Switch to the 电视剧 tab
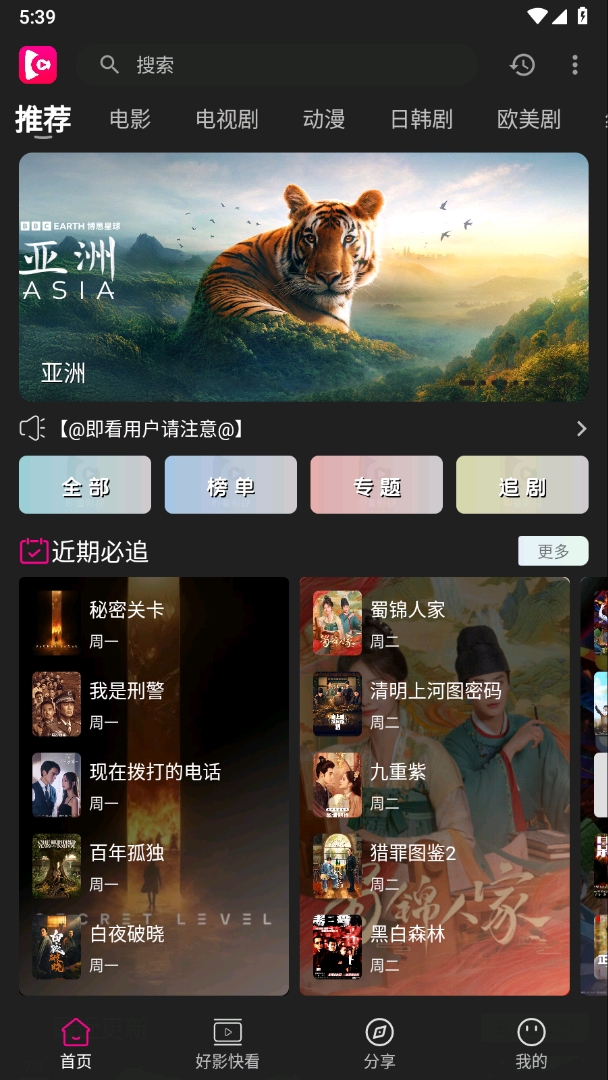This screenshot has width=608, height=1080. point(227,119)
